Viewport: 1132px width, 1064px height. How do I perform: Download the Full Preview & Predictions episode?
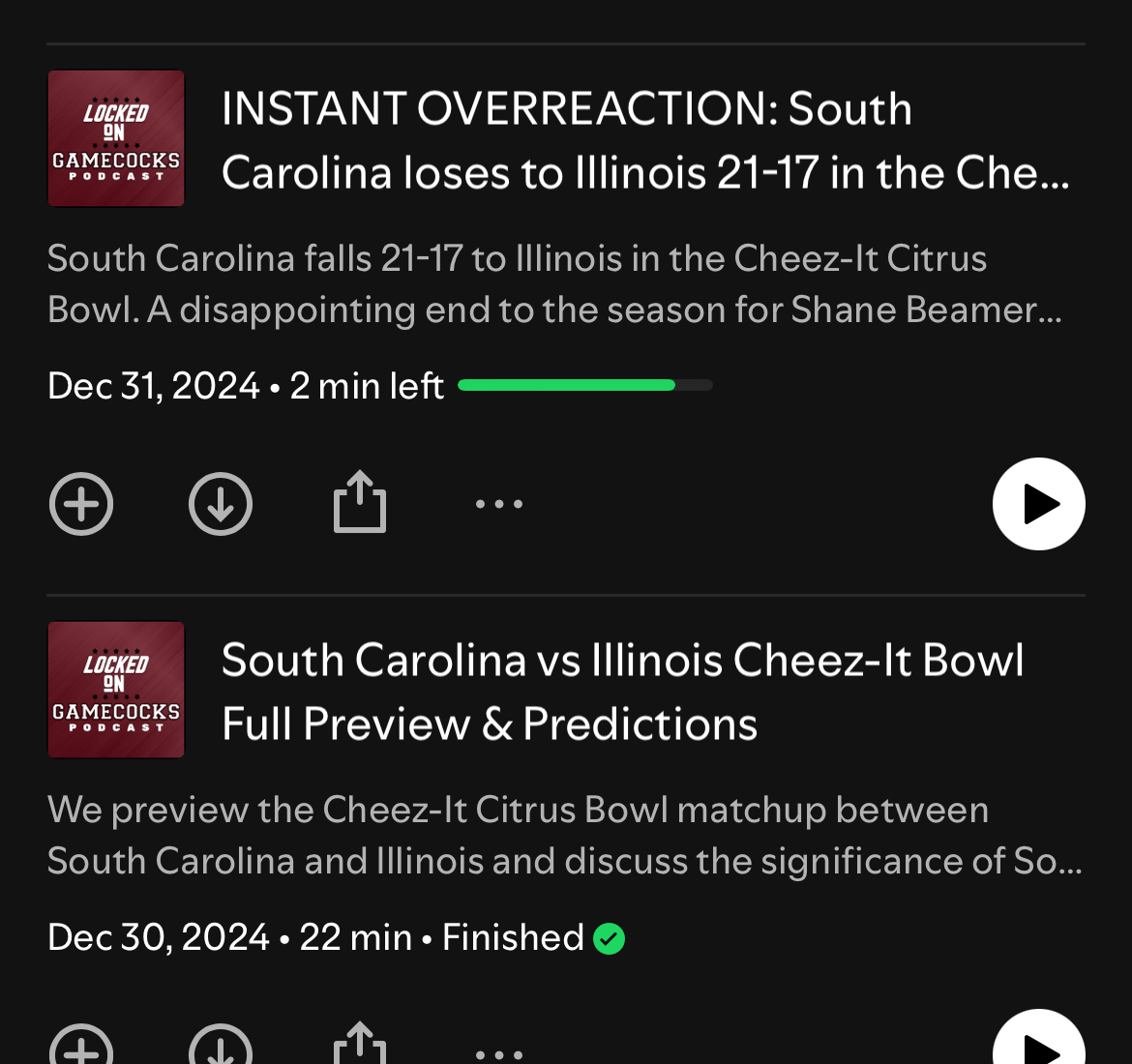pyautogui.click(x=221, y=1049)
